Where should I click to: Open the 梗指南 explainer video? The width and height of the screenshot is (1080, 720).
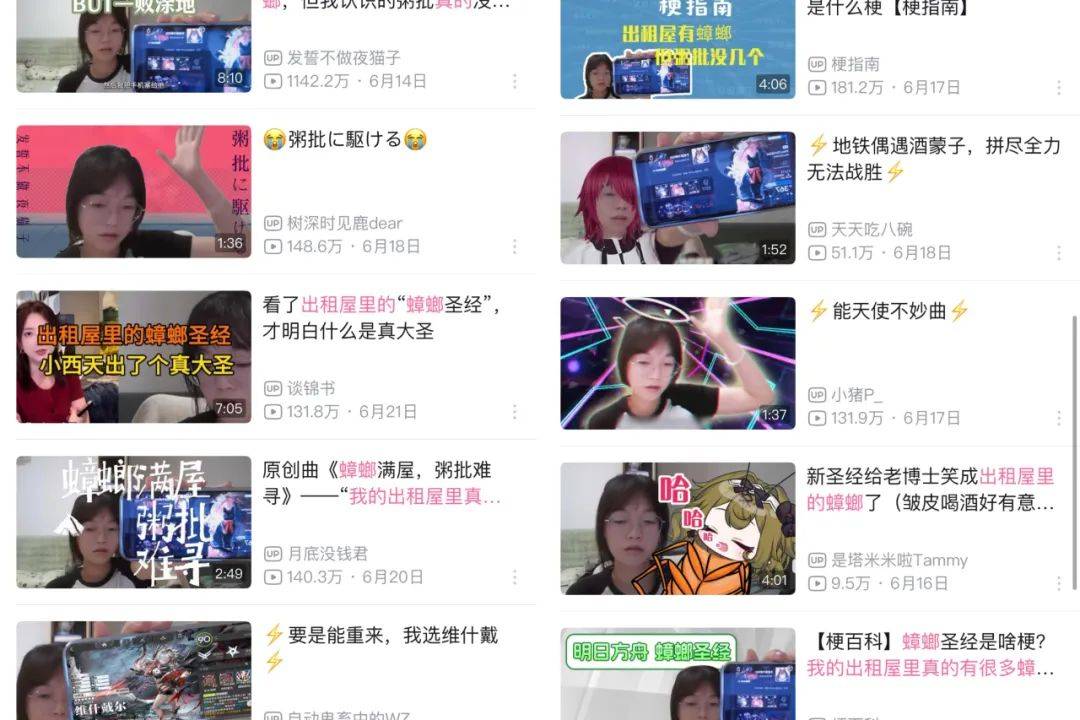pyautogui.click(x=677, y=49)
